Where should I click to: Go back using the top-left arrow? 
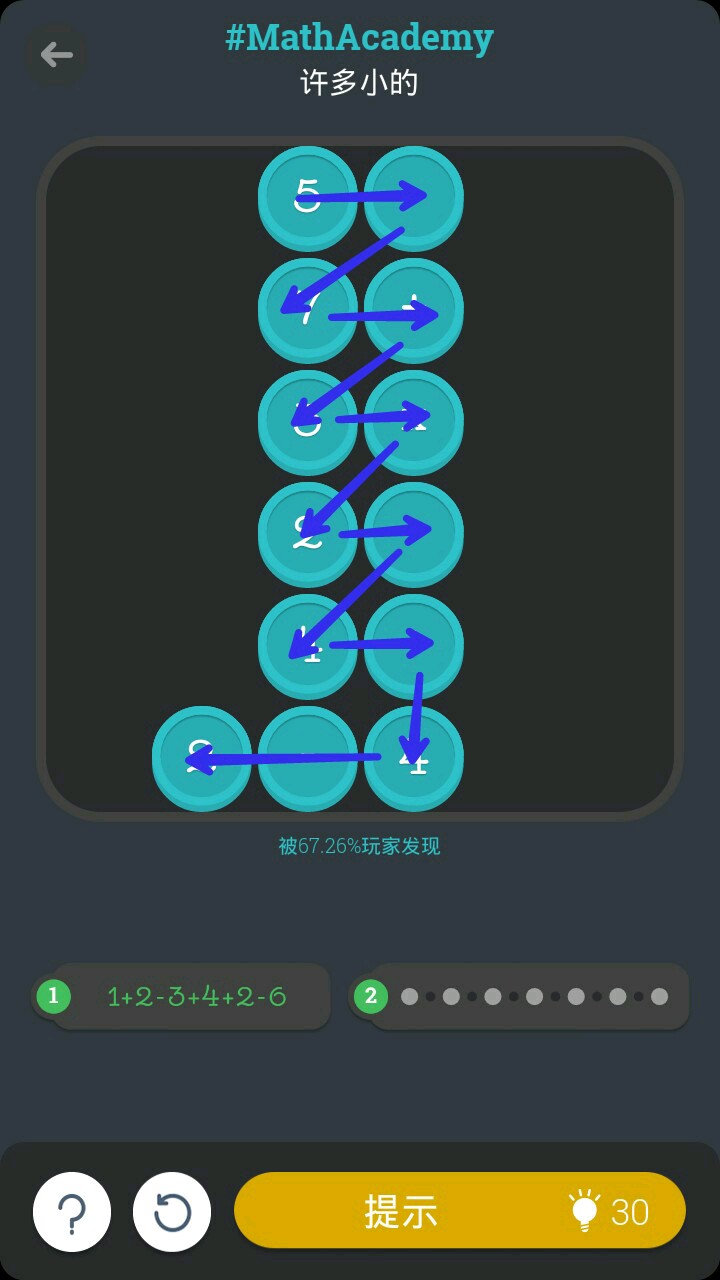tap(56, 55)
